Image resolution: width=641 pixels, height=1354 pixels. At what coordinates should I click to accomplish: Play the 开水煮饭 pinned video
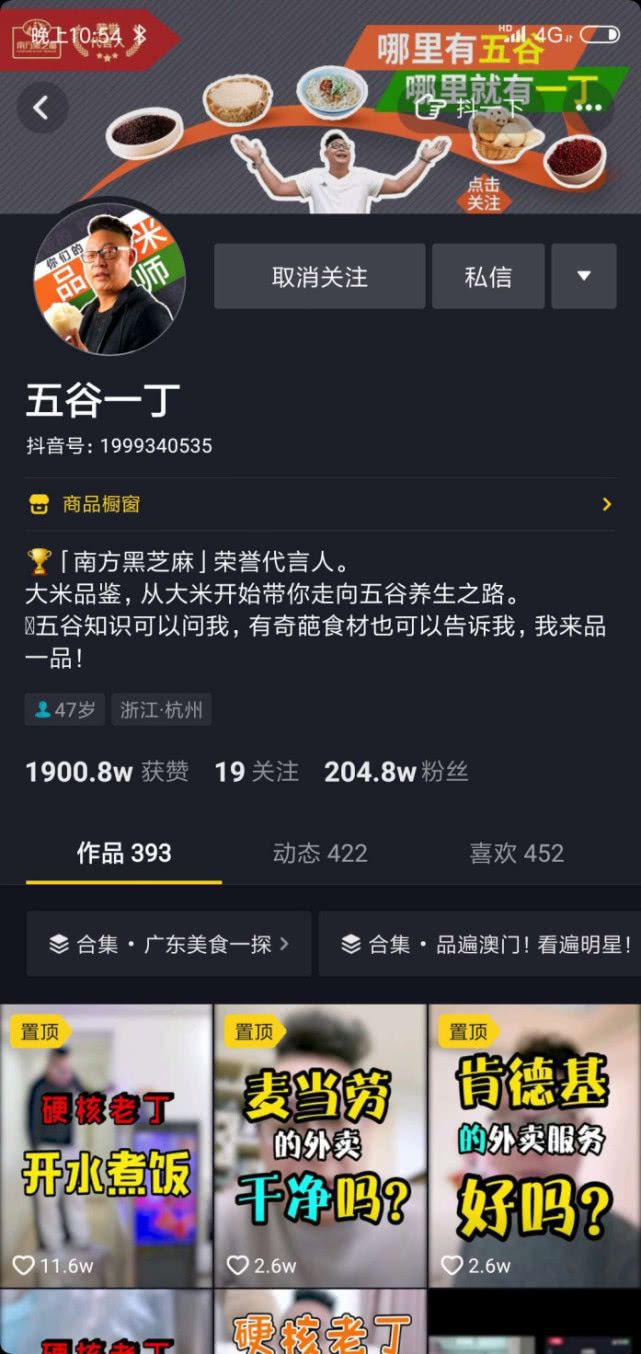[106, 1145]
